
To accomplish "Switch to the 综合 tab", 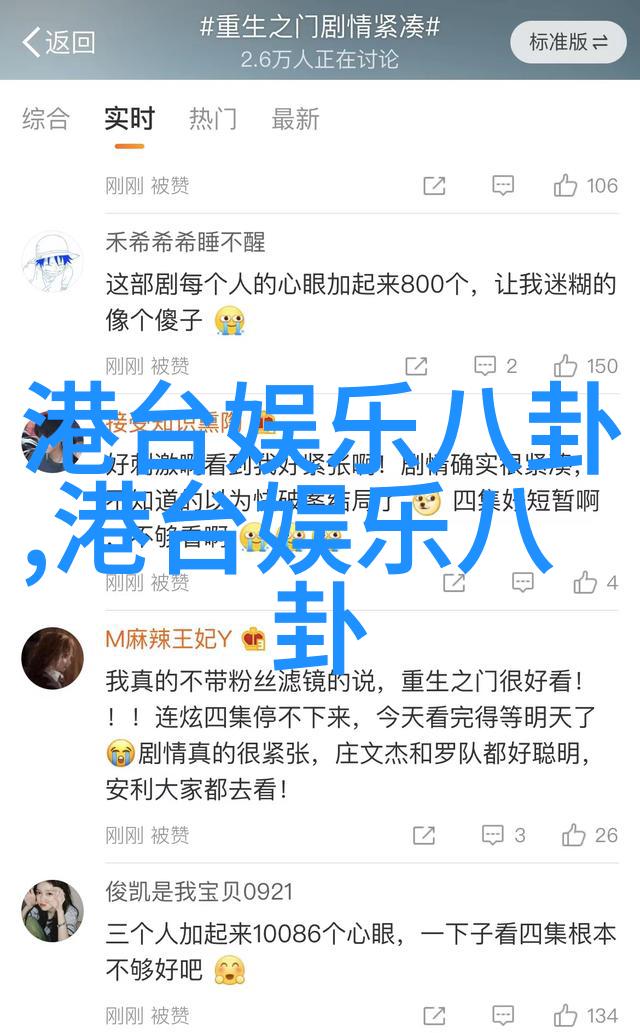I will click(x=46, y=119).
